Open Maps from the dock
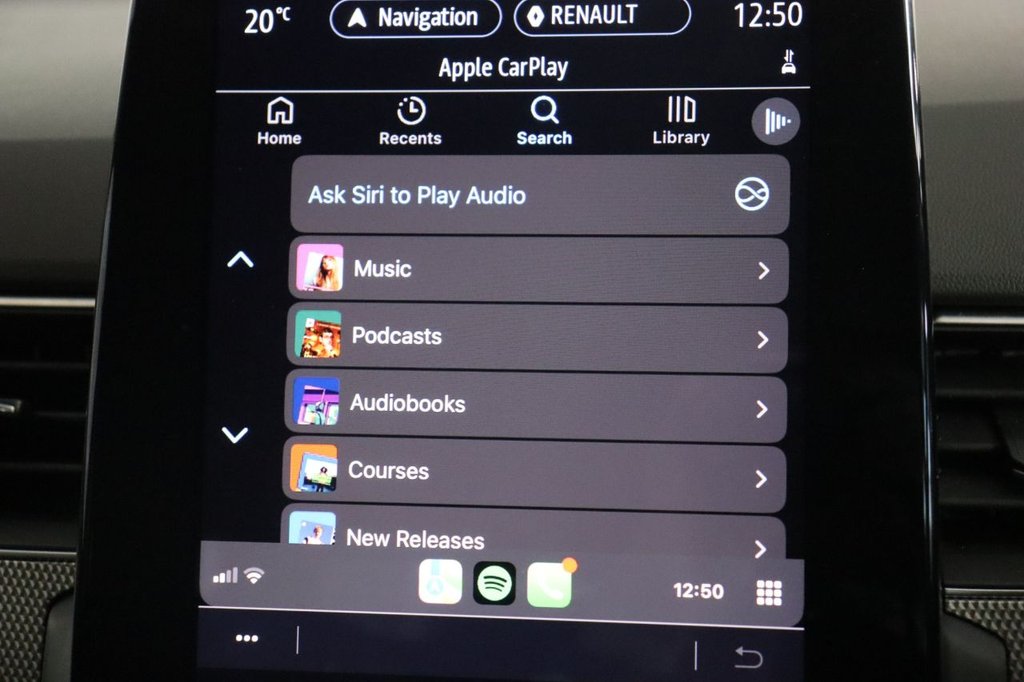The width and height of the screenshot is (1024, 682). coord(440,584)
